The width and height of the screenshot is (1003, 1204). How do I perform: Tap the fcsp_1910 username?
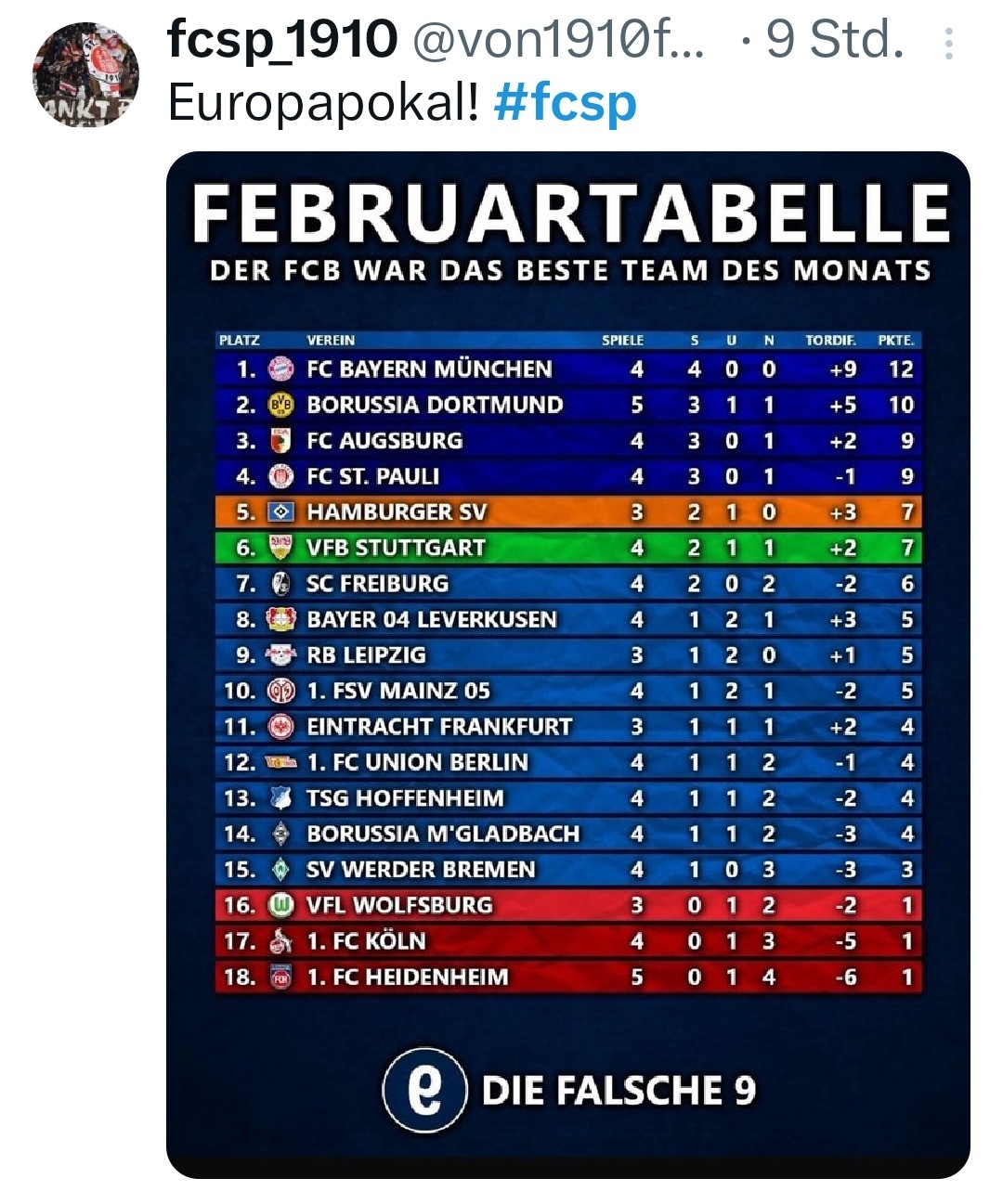coord(282,40)
